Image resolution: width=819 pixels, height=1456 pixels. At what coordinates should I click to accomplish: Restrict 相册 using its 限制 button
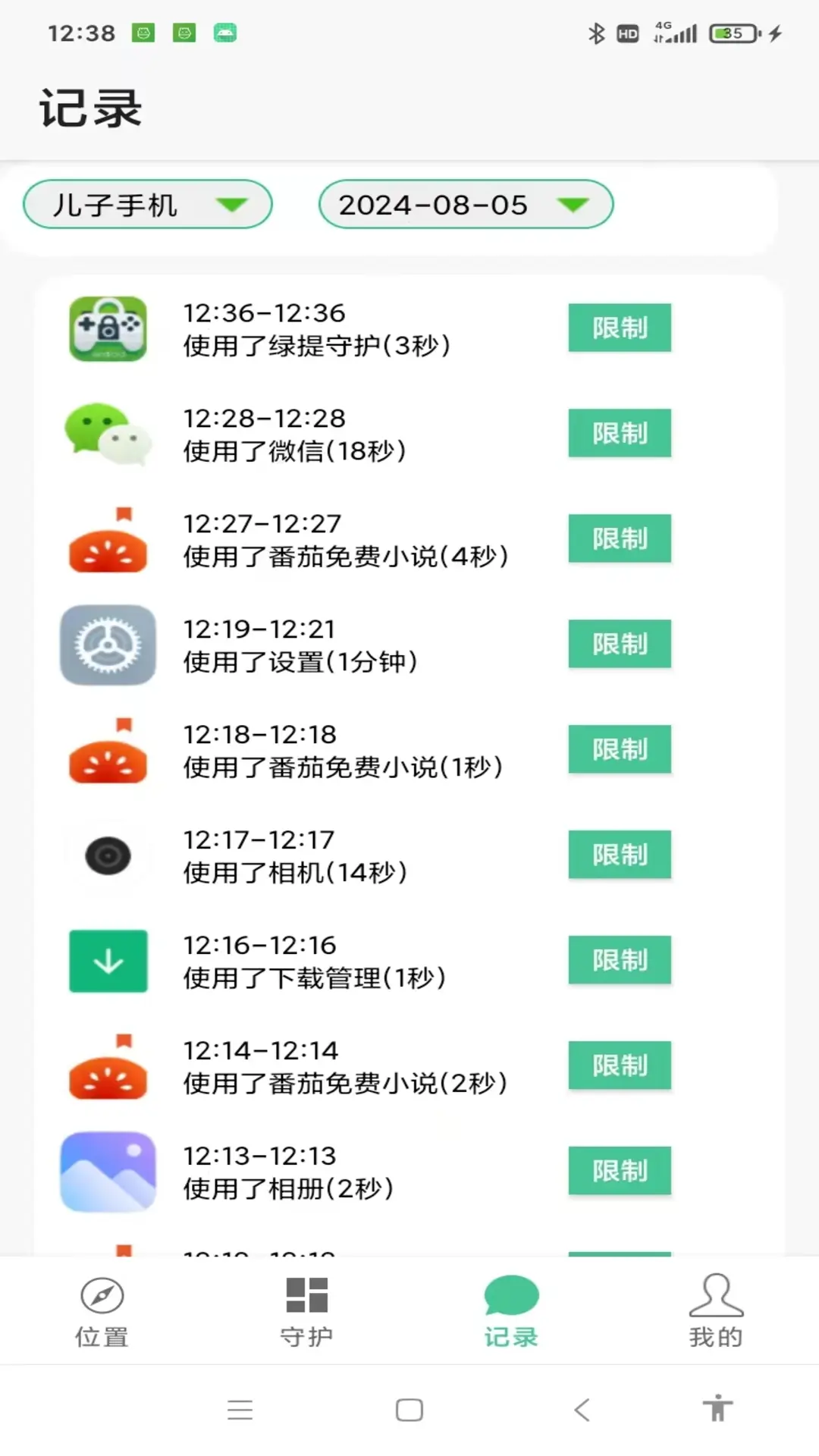pos(620,1172)
